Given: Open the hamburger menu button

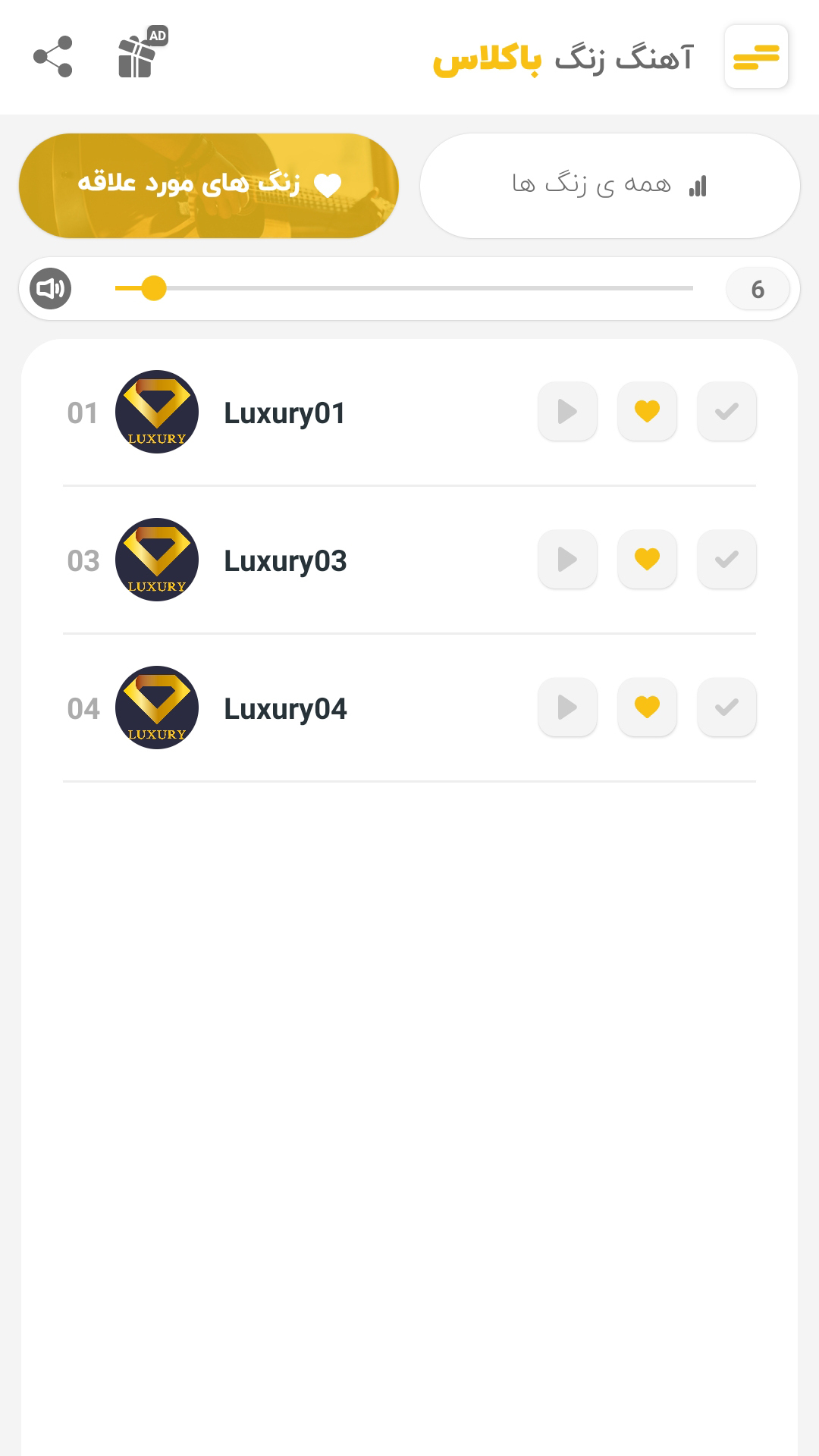Looking at the screenshot, I should [x=756, y=57].
